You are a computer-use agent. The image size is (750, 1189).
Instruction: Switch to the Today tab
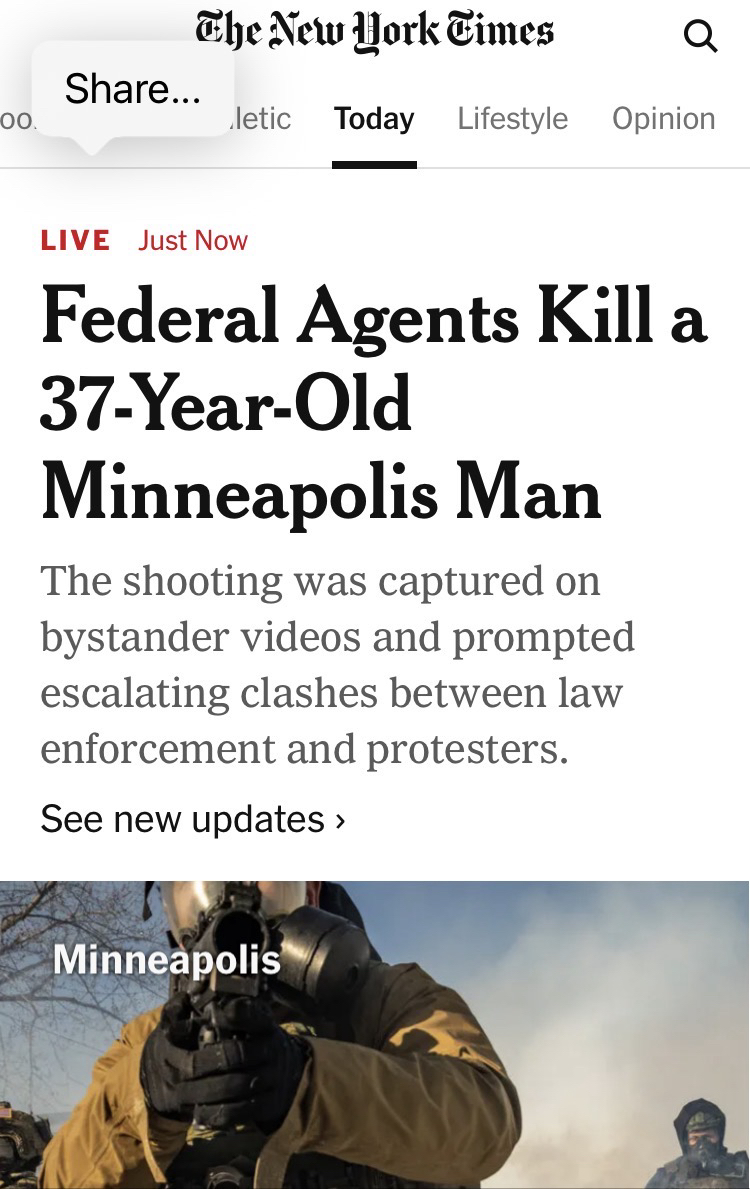[x=374, y=119]
